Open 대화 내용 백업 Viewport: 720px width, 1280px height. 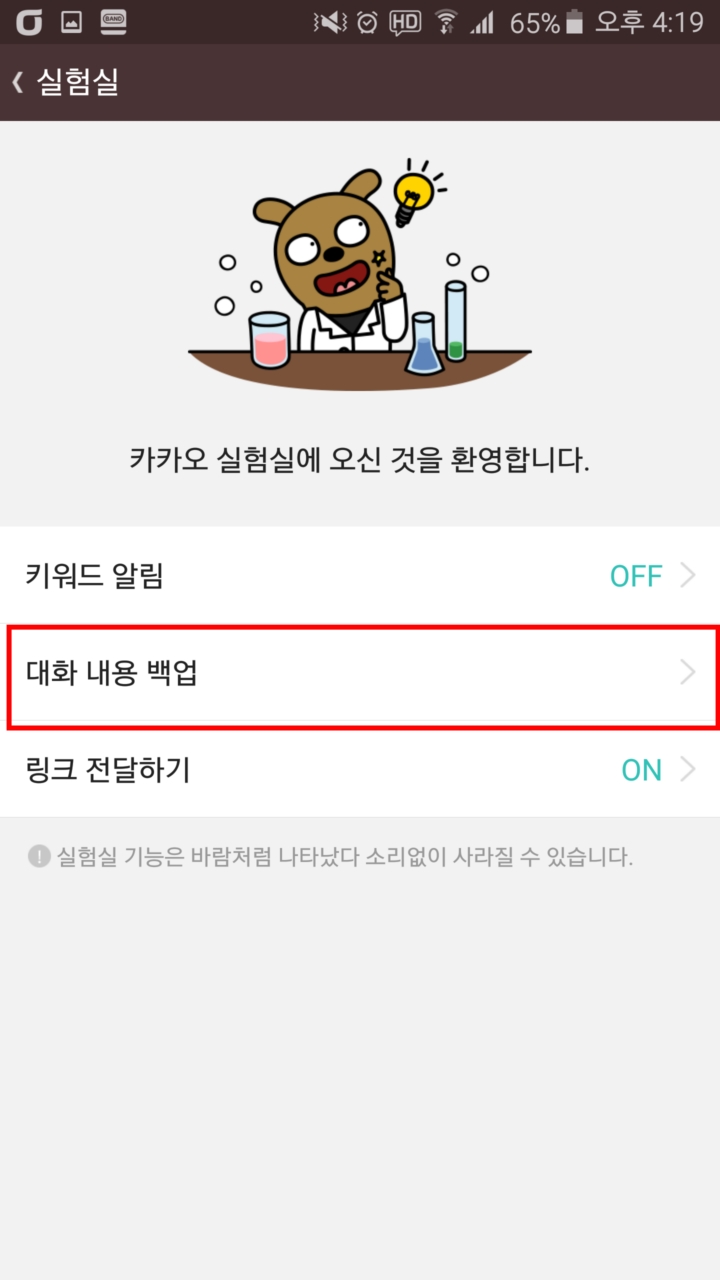360,673
